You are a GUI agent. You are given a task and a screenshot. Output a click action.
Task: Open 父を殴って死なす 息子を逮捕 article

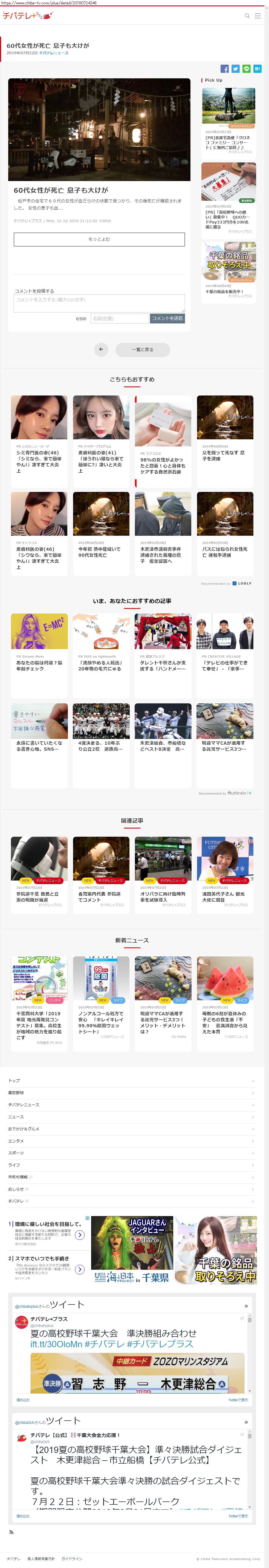coord(225,455)
